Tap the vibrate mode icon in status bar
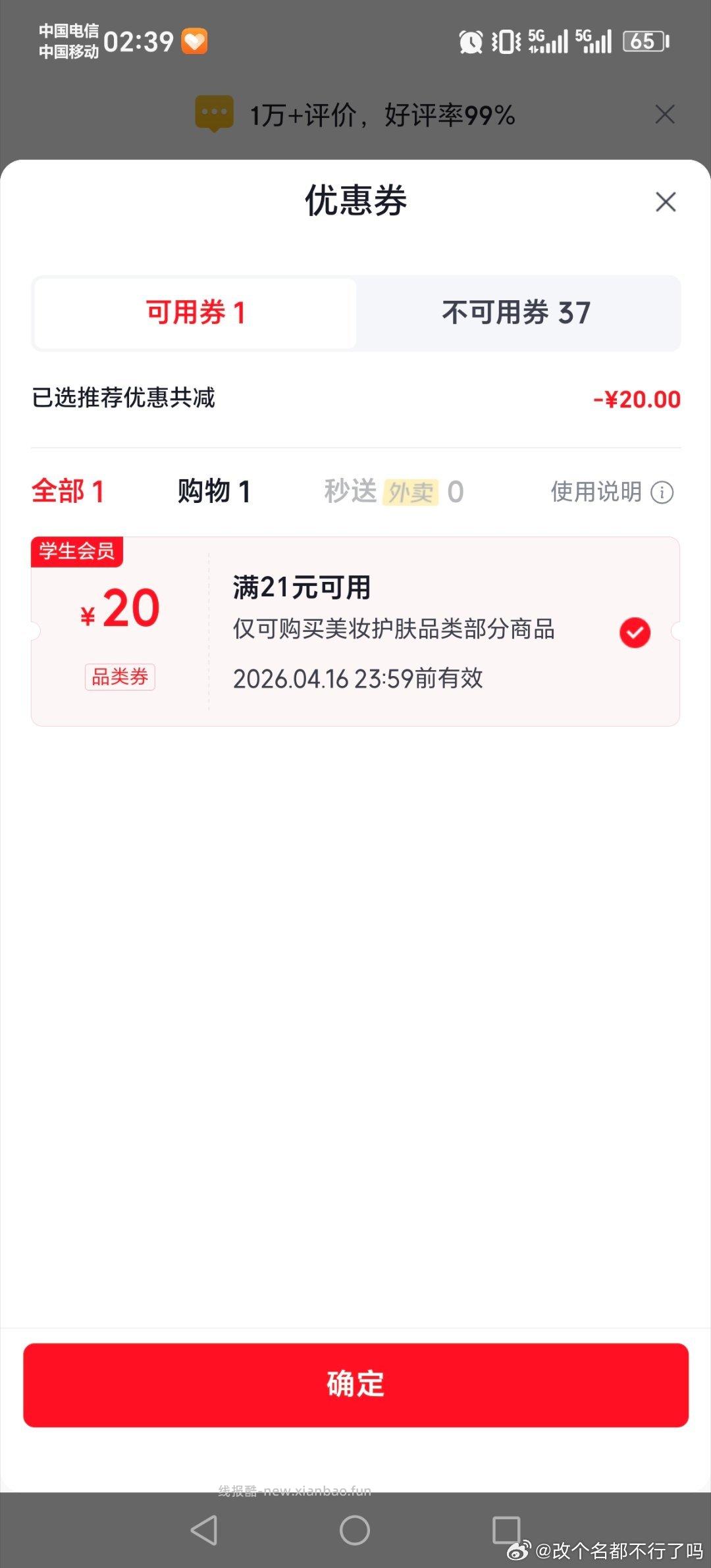This screenshot has height=1568, width=711. tap(502, 41)
